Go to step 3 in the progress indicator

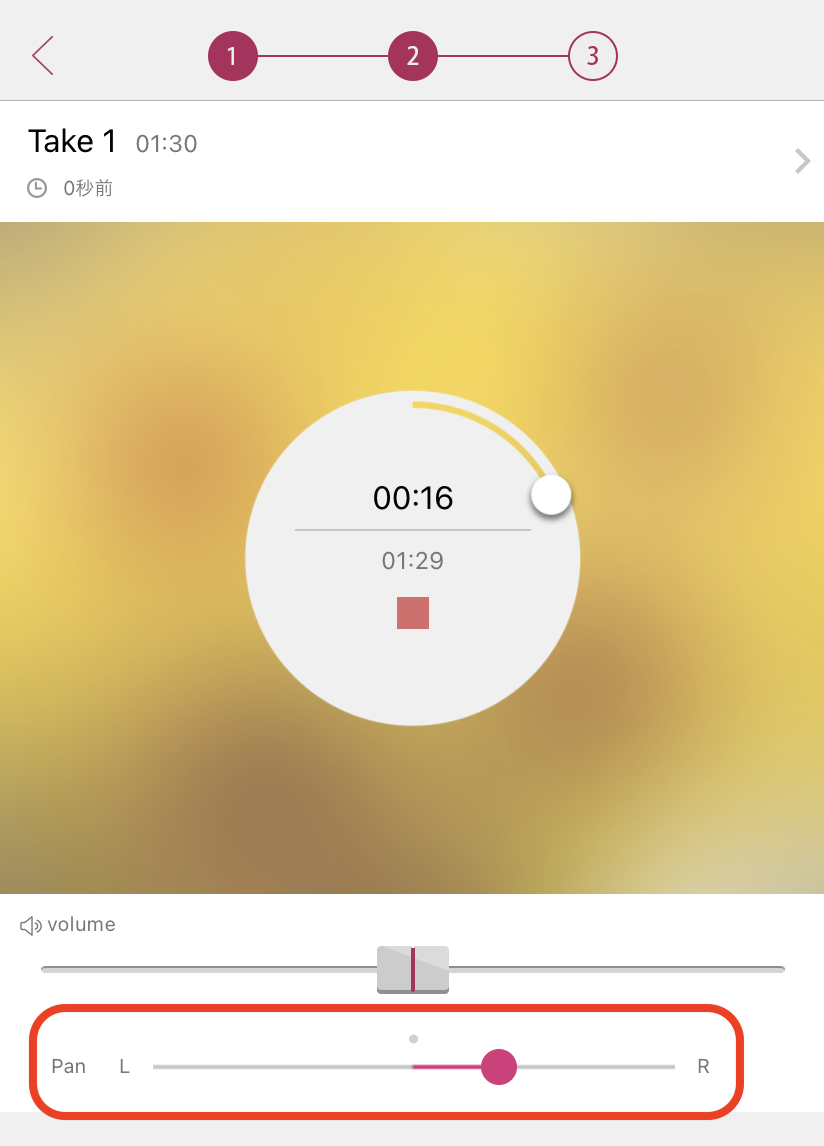tap(593, 56)
